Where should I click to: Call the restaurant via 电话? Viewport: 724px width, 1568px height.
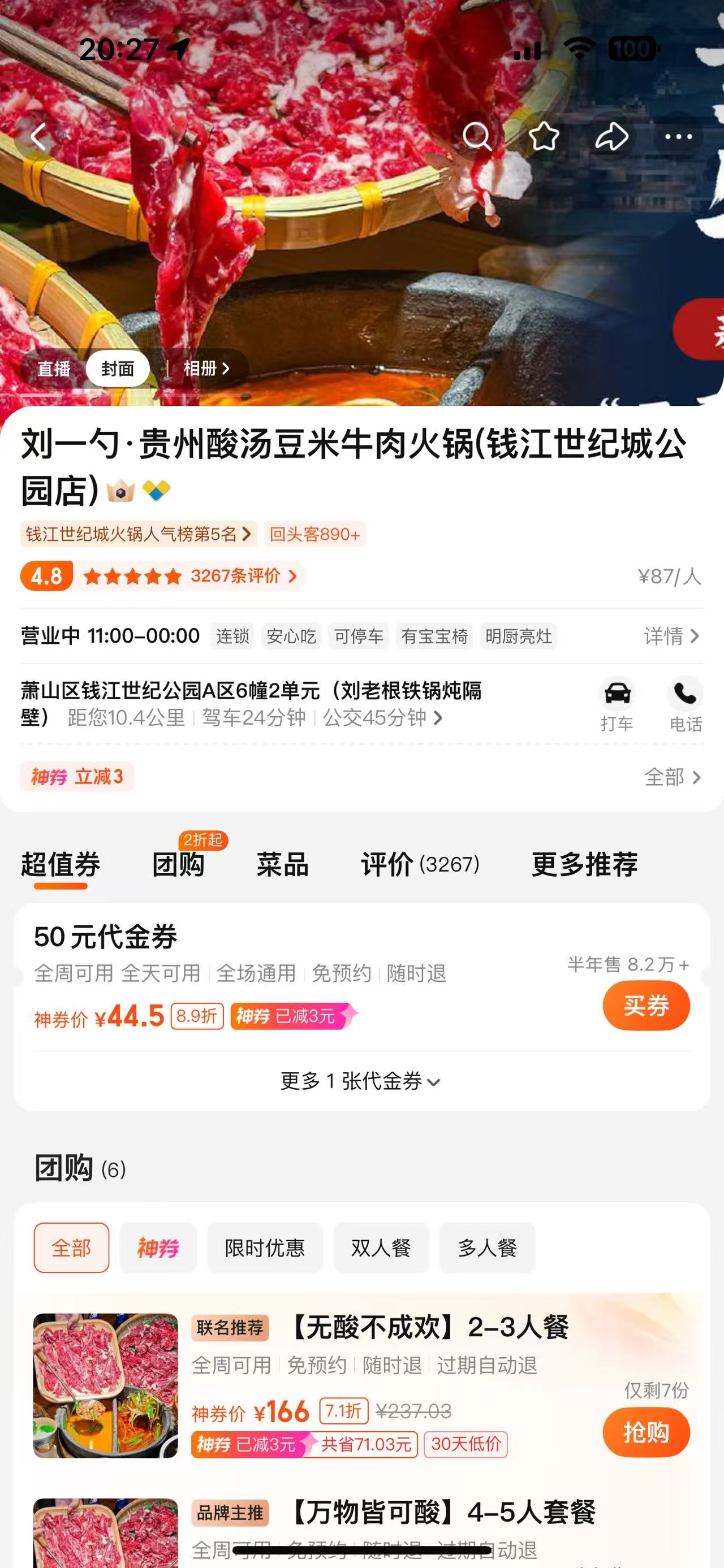click(686, 704)
